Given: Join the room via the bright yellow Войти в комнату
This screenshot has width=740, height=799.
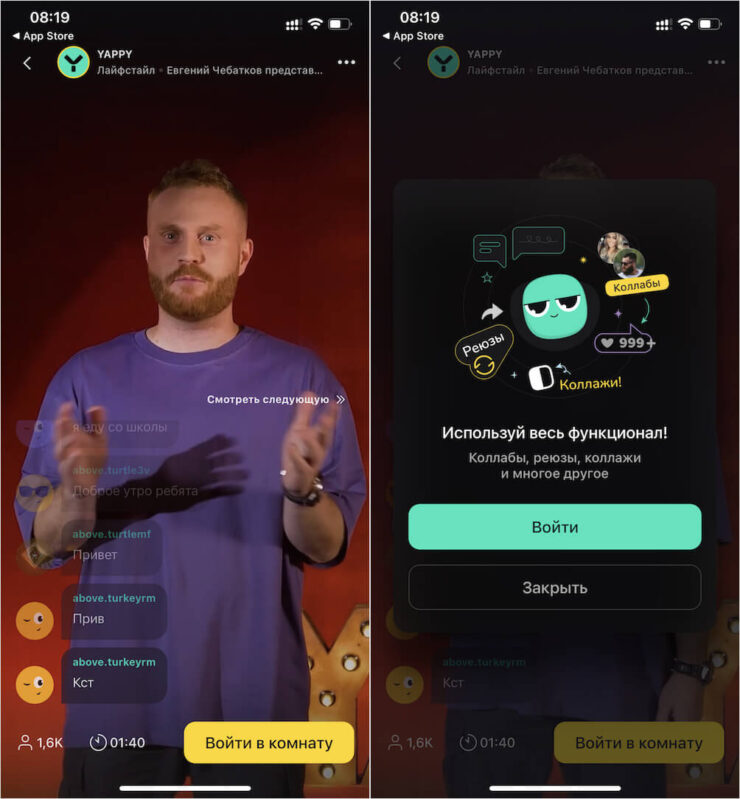Looking at the screenshot, I should click(268, 743).
